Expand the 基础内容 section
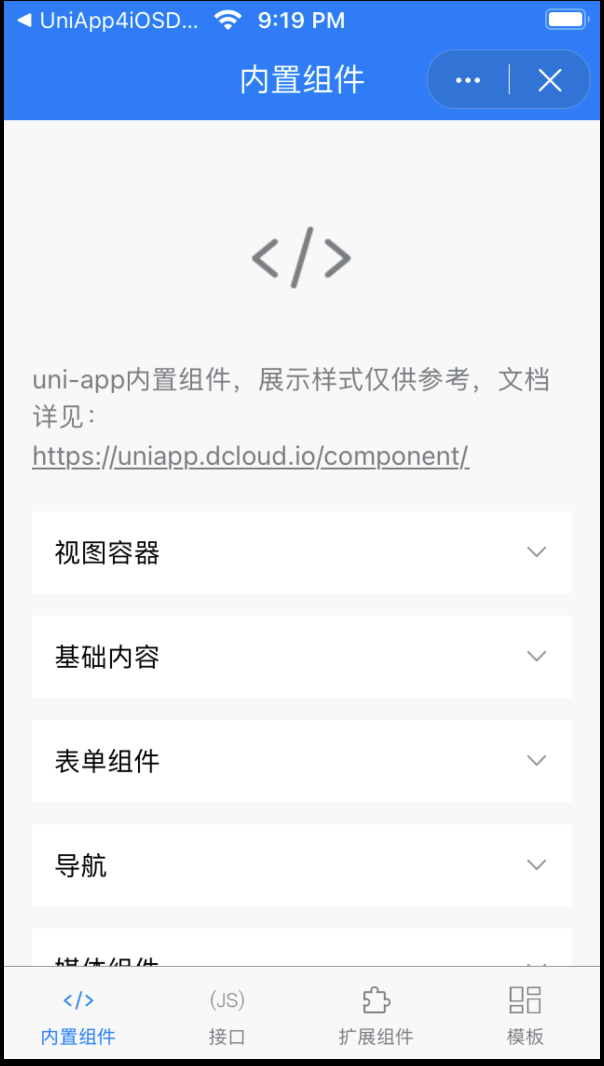The image size is (604, 1066). (302, 656)
